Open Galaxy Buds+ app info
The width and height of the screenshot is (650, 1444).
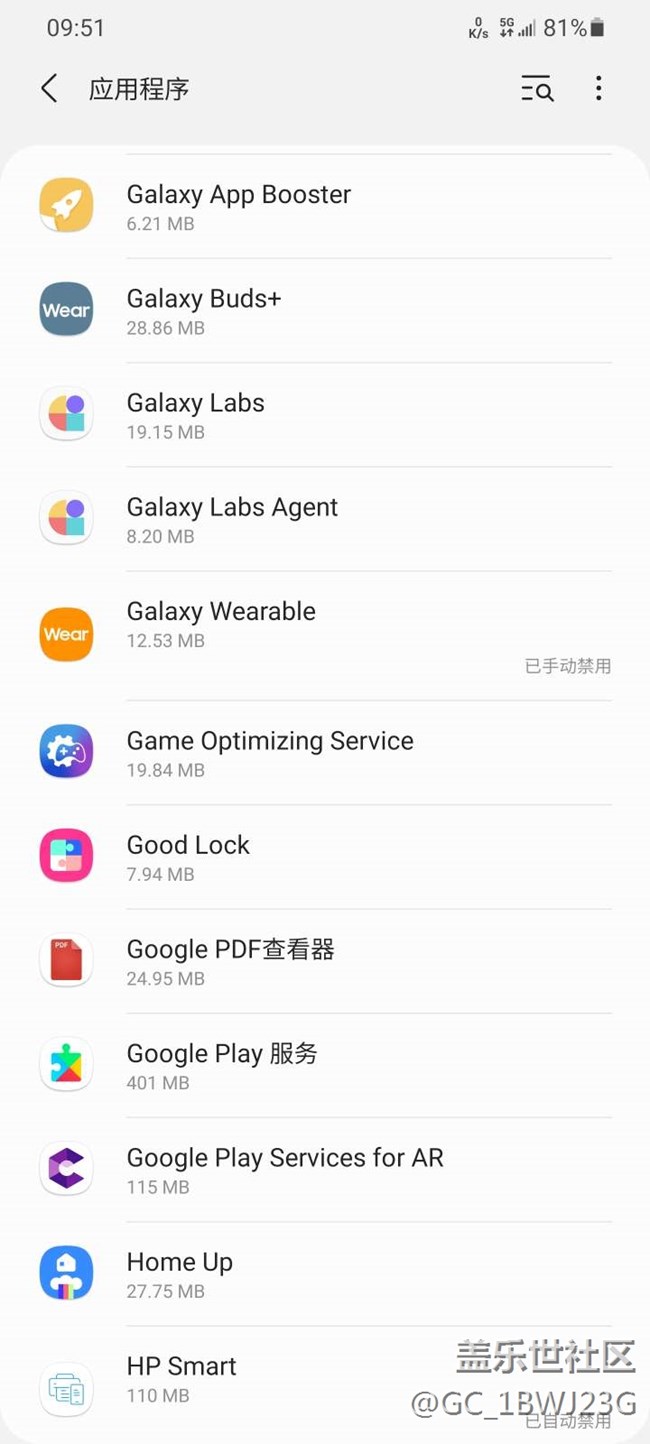[325, 311]
